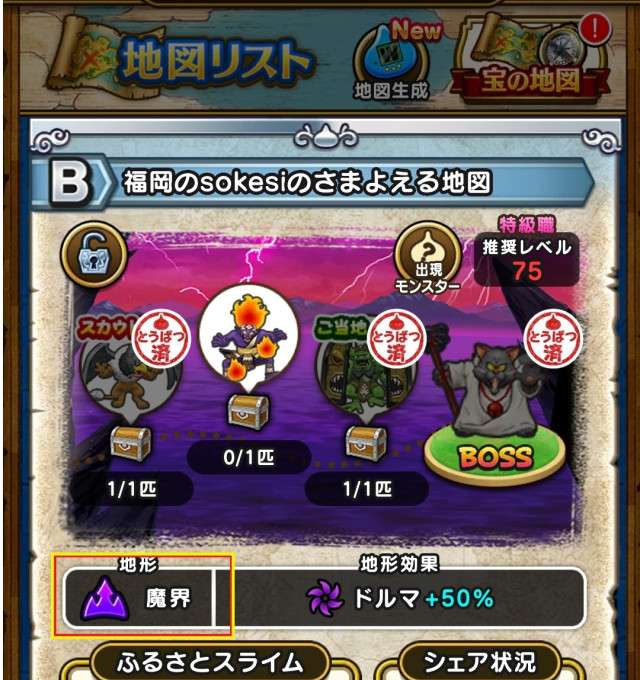The image size is (640, 680).
Task: Open 地図生成 map generation
Action: coord(391,62)
